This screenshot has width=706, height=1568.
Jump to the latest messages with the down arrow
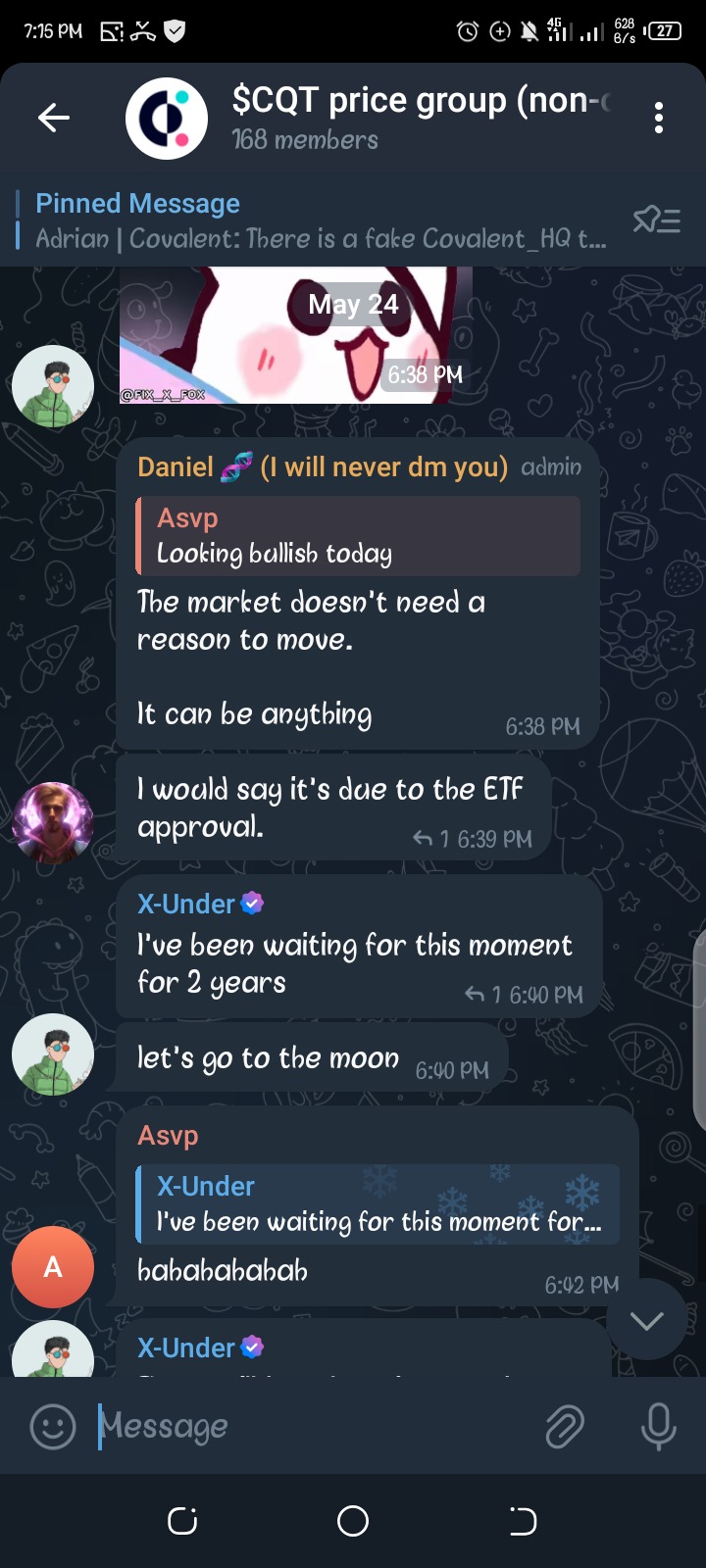(646, 1319)
